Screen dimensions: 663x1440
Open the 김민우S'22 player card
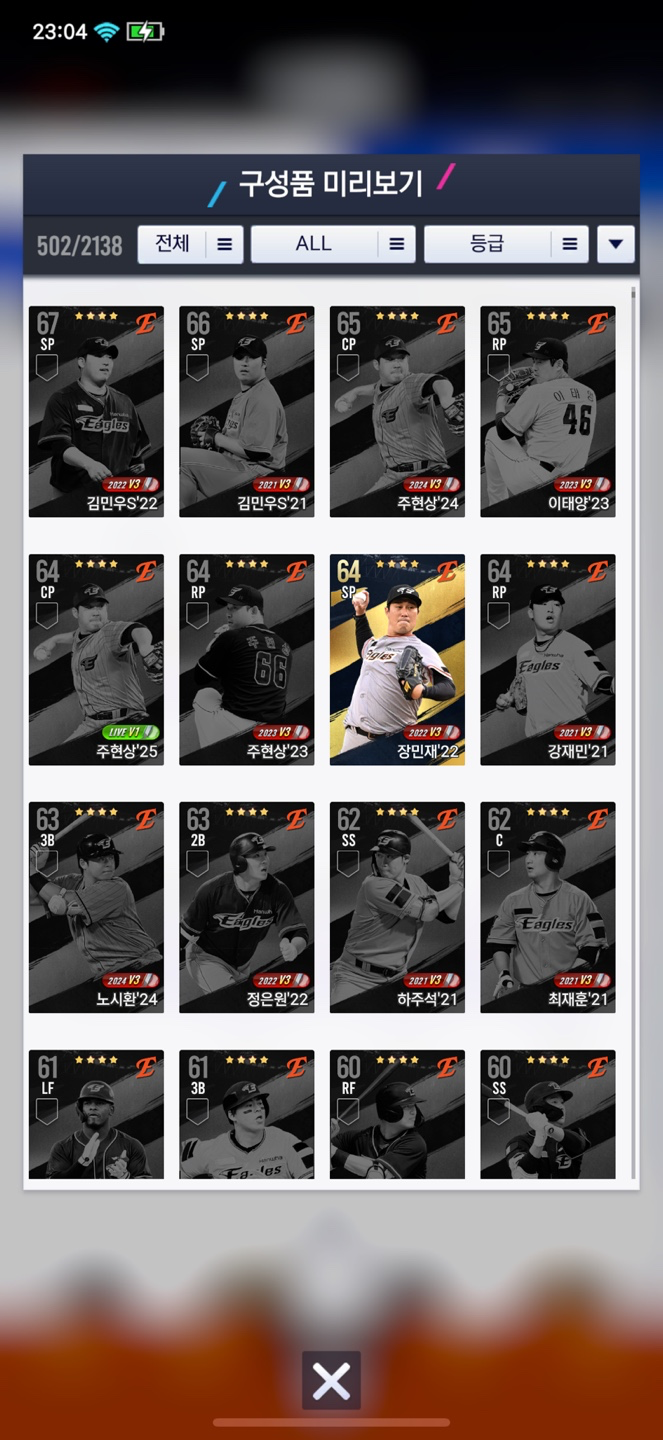pyautogui.click(x=96, y=411)
